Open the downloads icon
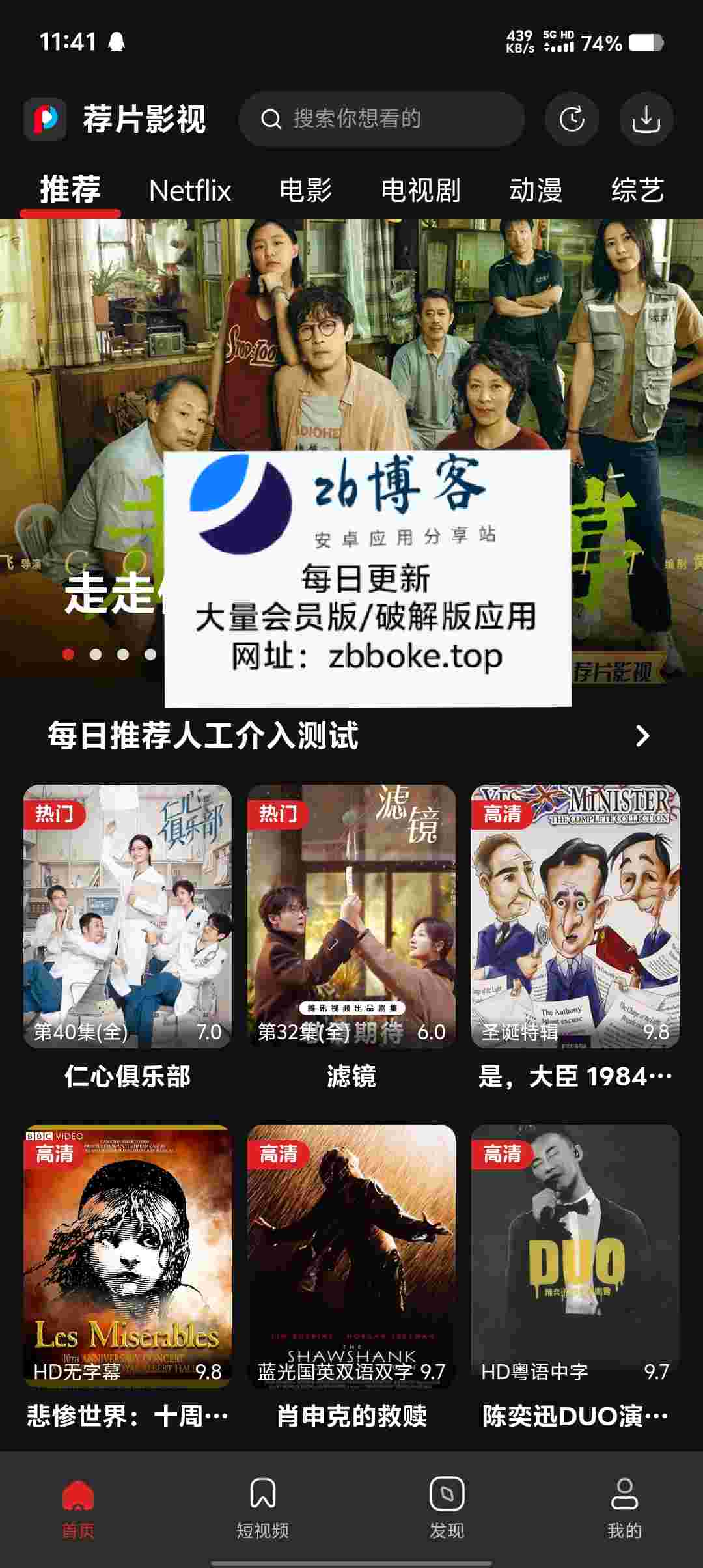The image size is (703, 1568). (646, 119)
